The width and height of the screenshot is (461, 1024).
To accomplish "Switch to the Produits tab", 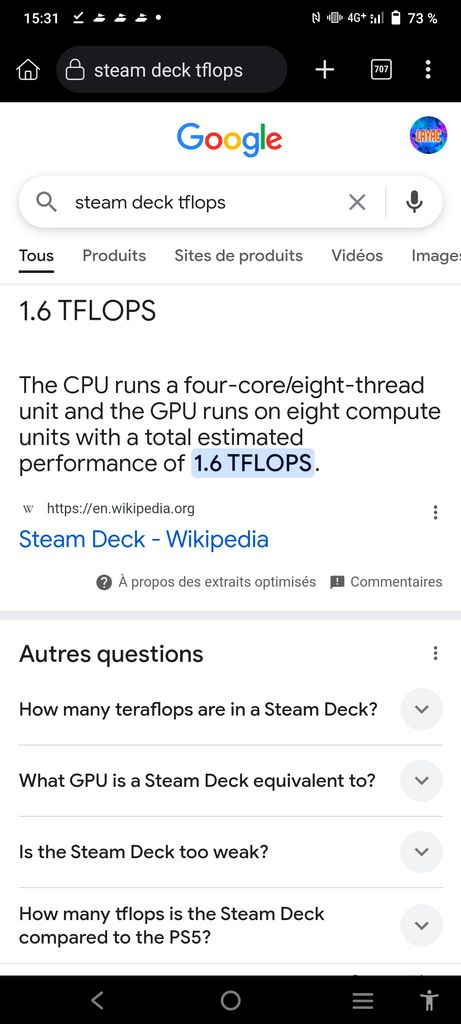I will (x=114, y=256).
